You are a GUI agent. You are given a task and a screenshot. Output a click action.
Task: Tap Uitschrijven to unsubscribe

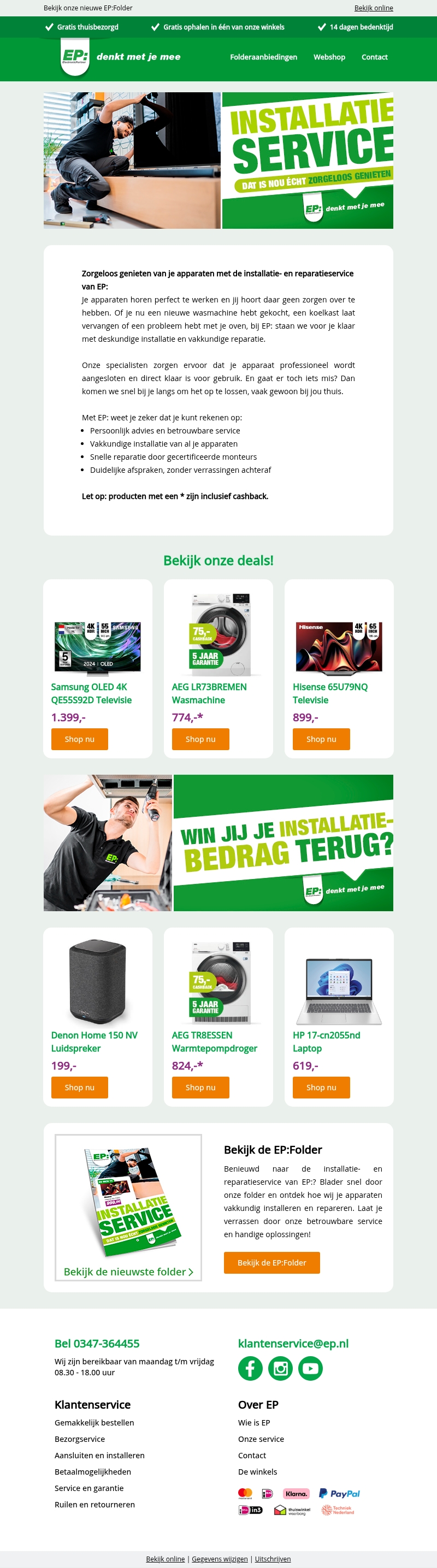[x=272, y=1558]
